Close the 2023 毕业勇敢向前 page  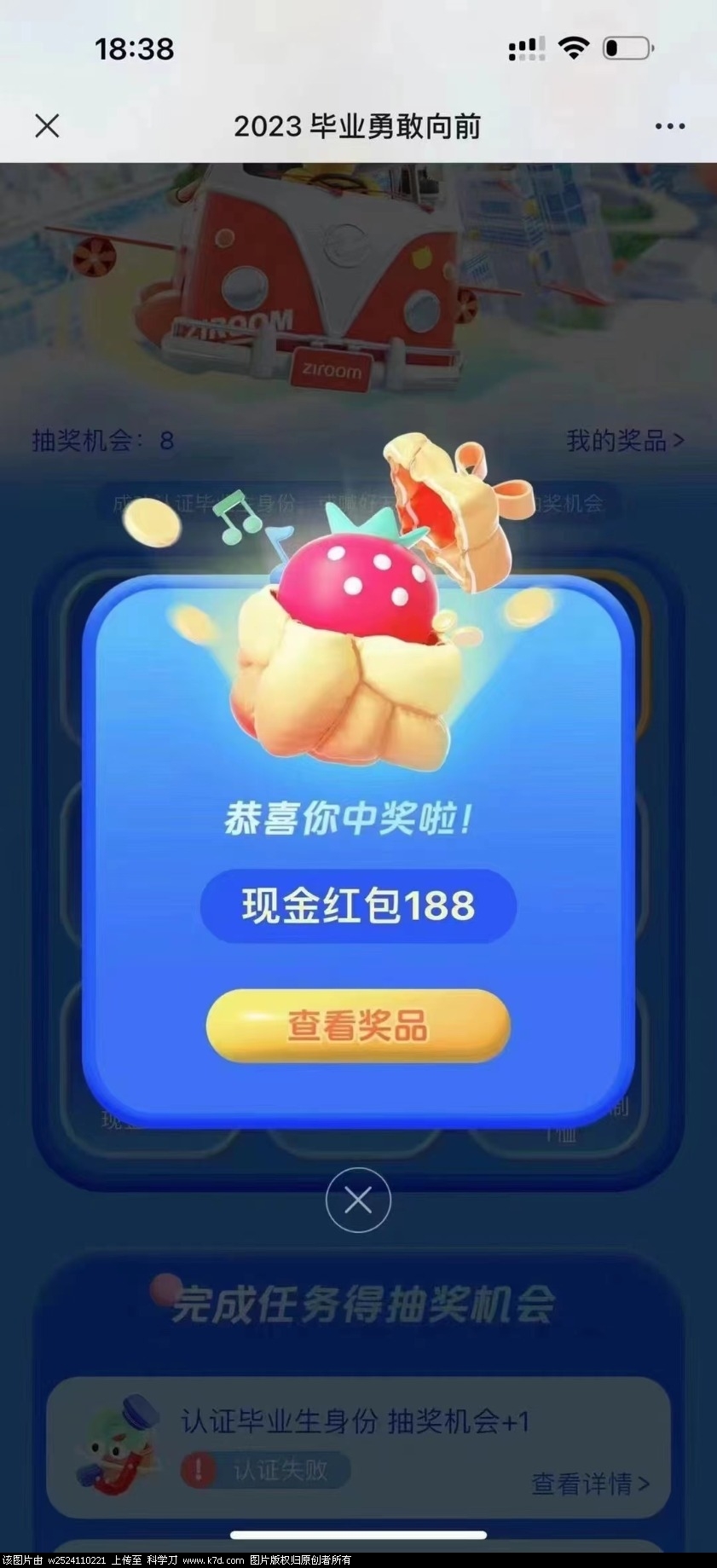pyautogui.click(x=47, y=126)
